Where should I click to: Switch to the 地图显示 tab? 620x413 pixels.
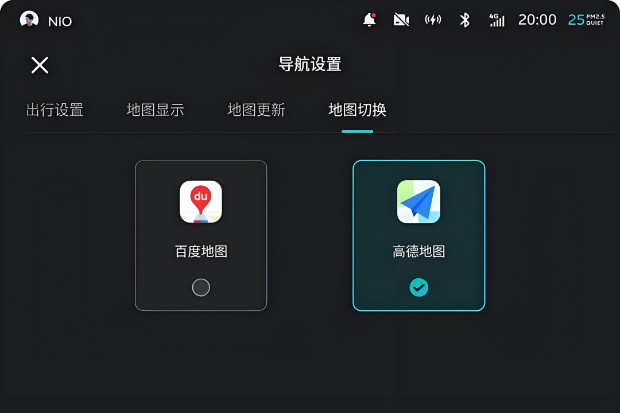(x=155, y=110)
